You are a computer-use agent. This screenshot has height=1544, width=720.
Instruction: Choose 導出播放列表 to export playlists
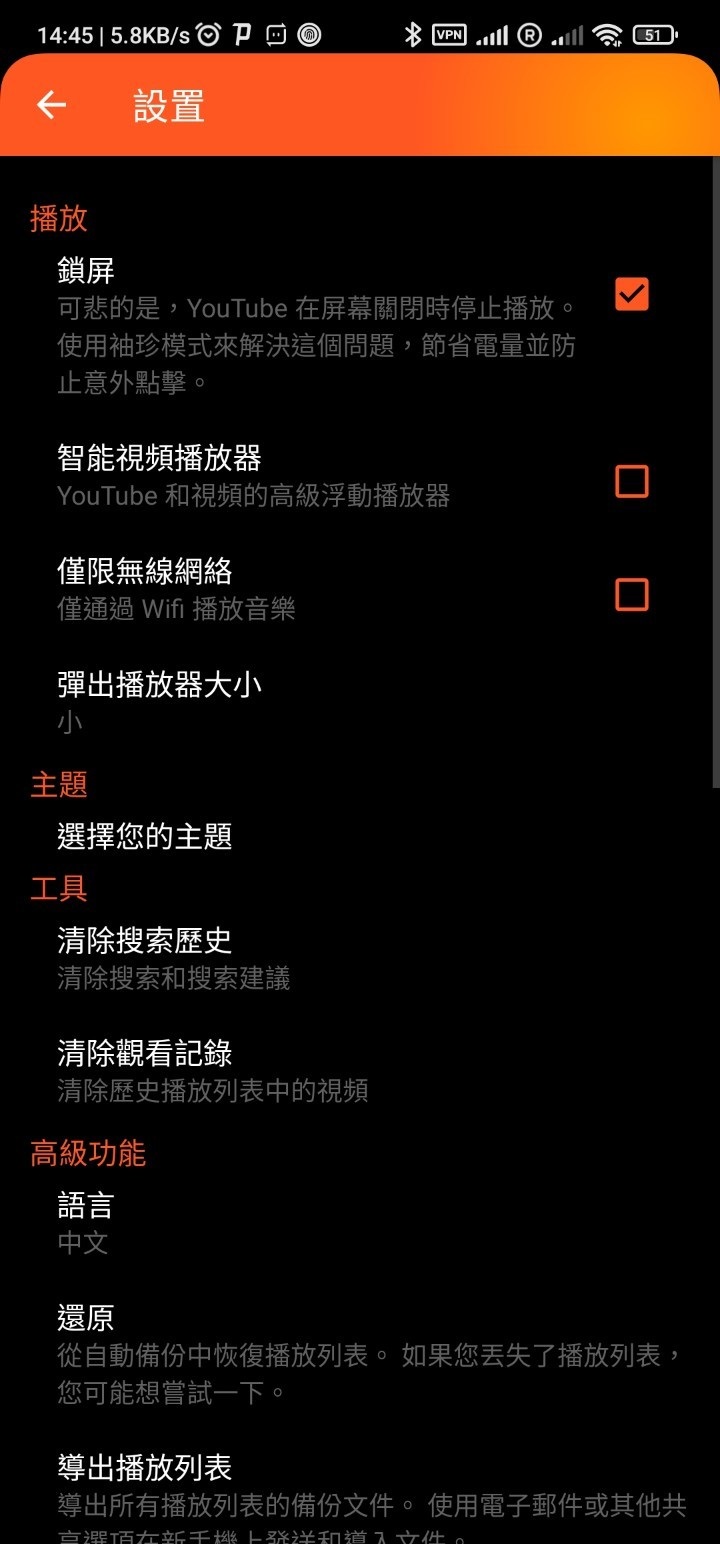(145, 1468)
